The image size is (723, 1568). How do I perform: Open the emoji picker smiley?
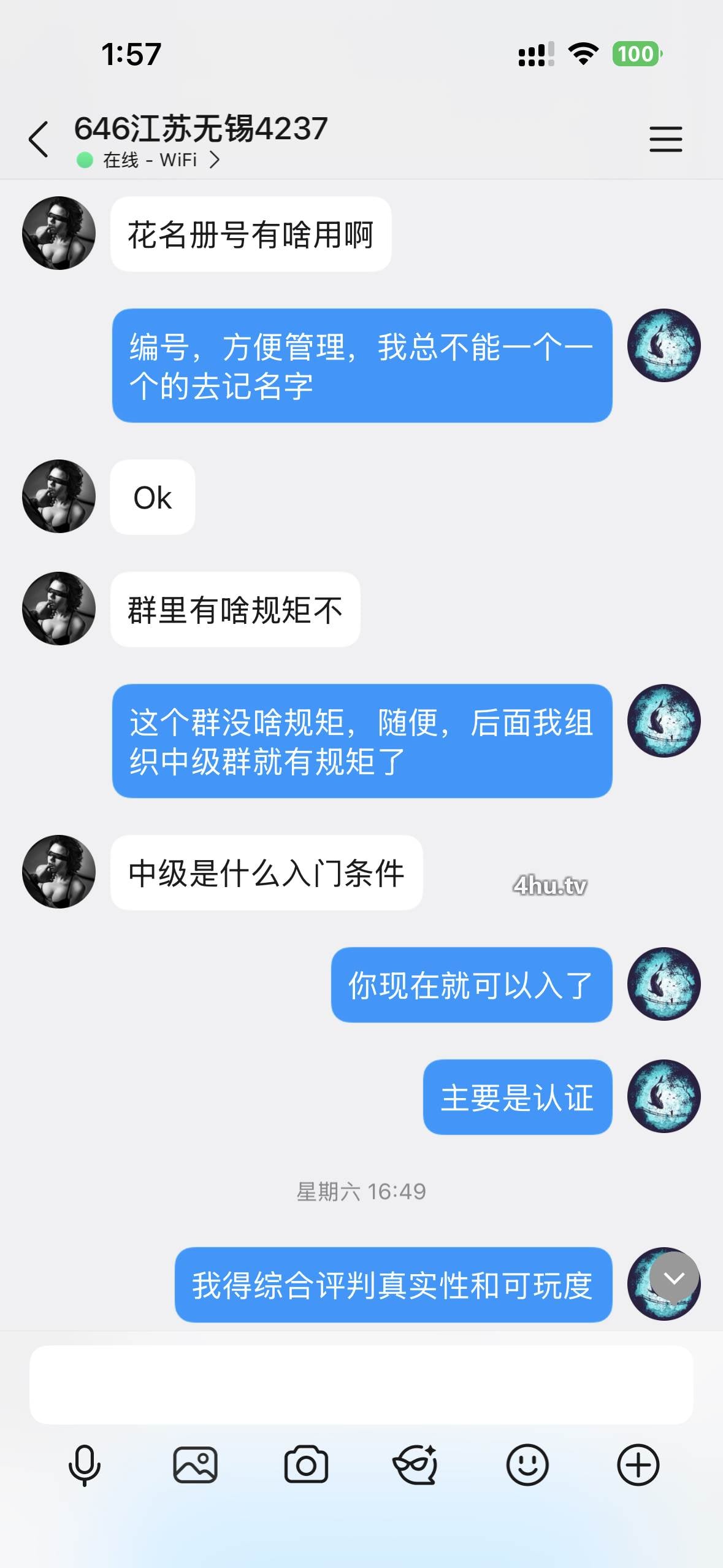point(527,1466)
